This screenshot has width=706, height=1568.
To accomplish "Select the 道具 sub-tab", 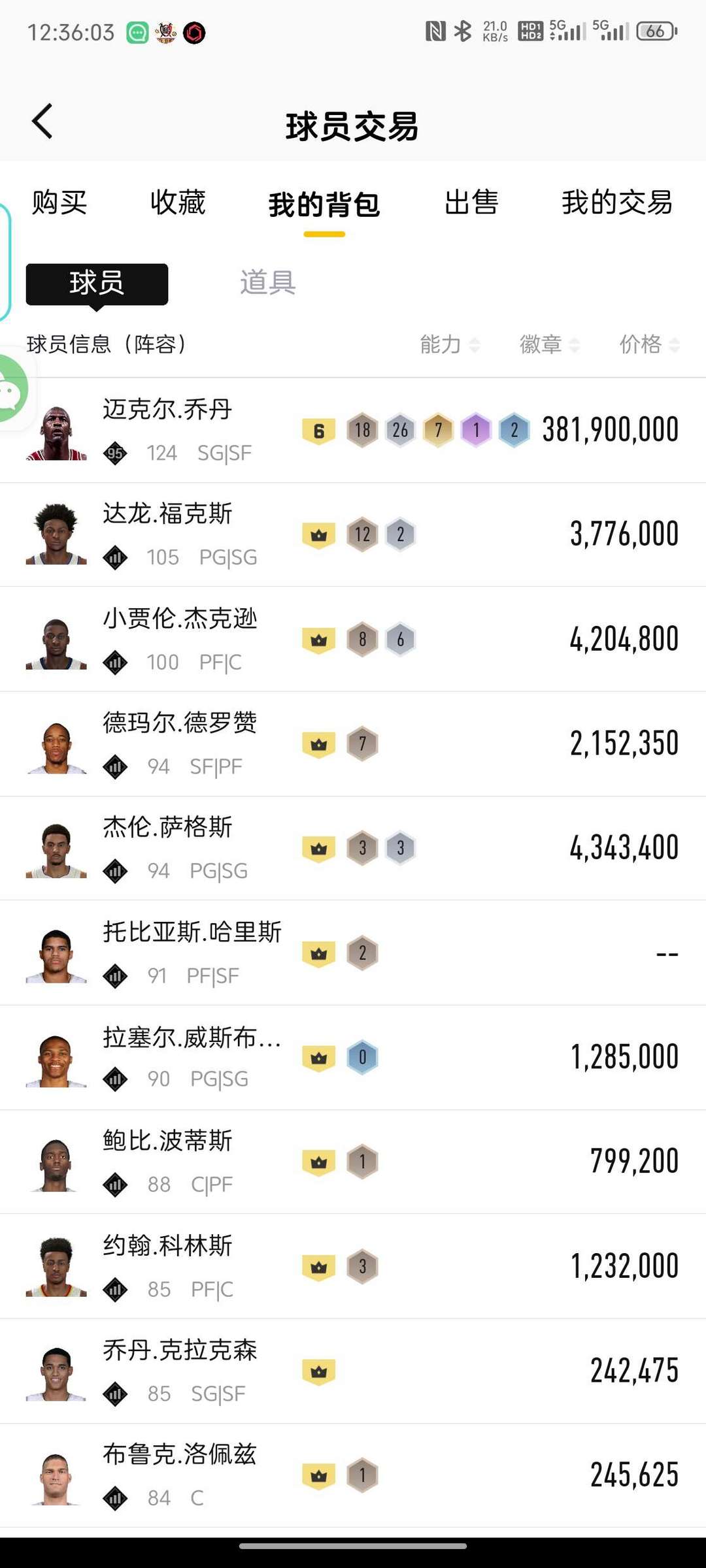I will (267, 283).
